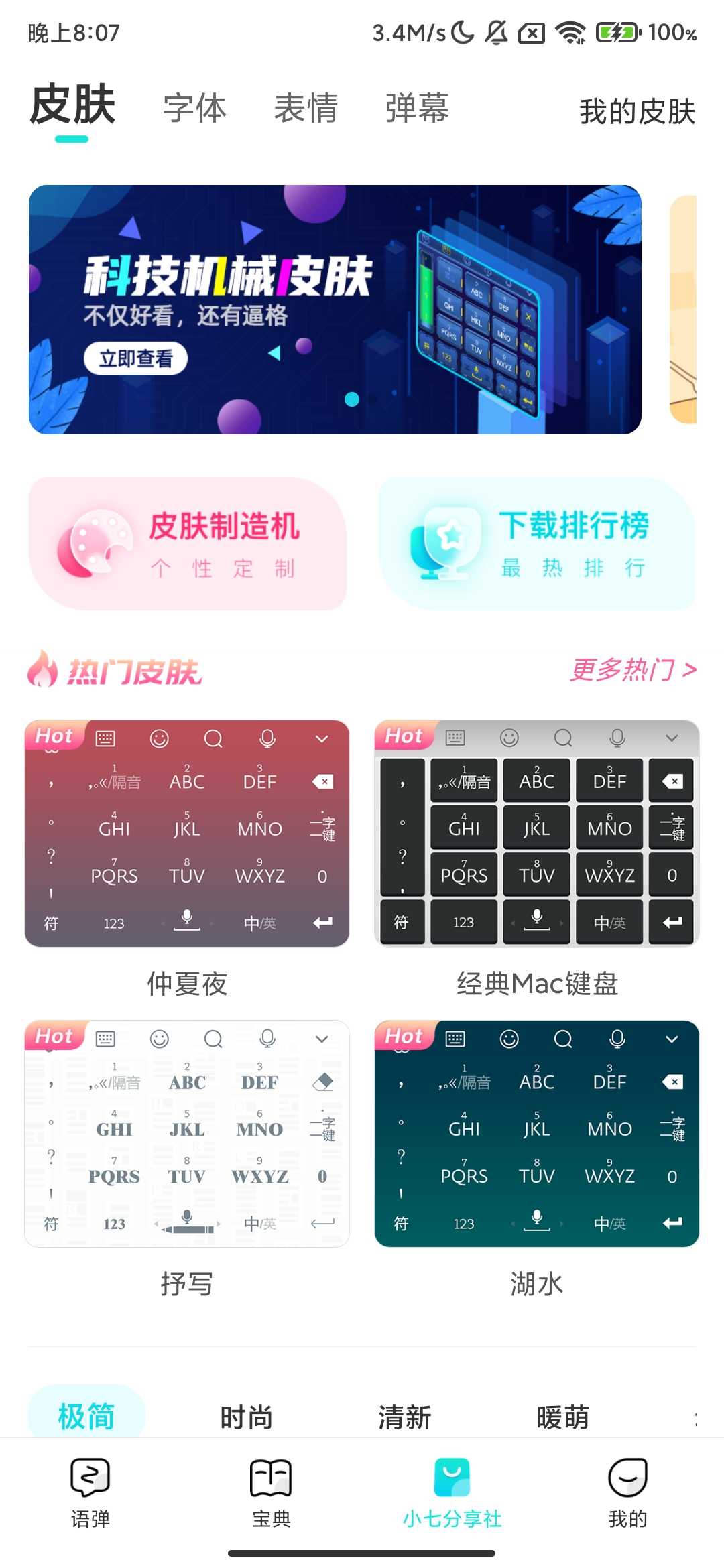
Task: View 更多热门 skins
Action: tap(633, 669)
